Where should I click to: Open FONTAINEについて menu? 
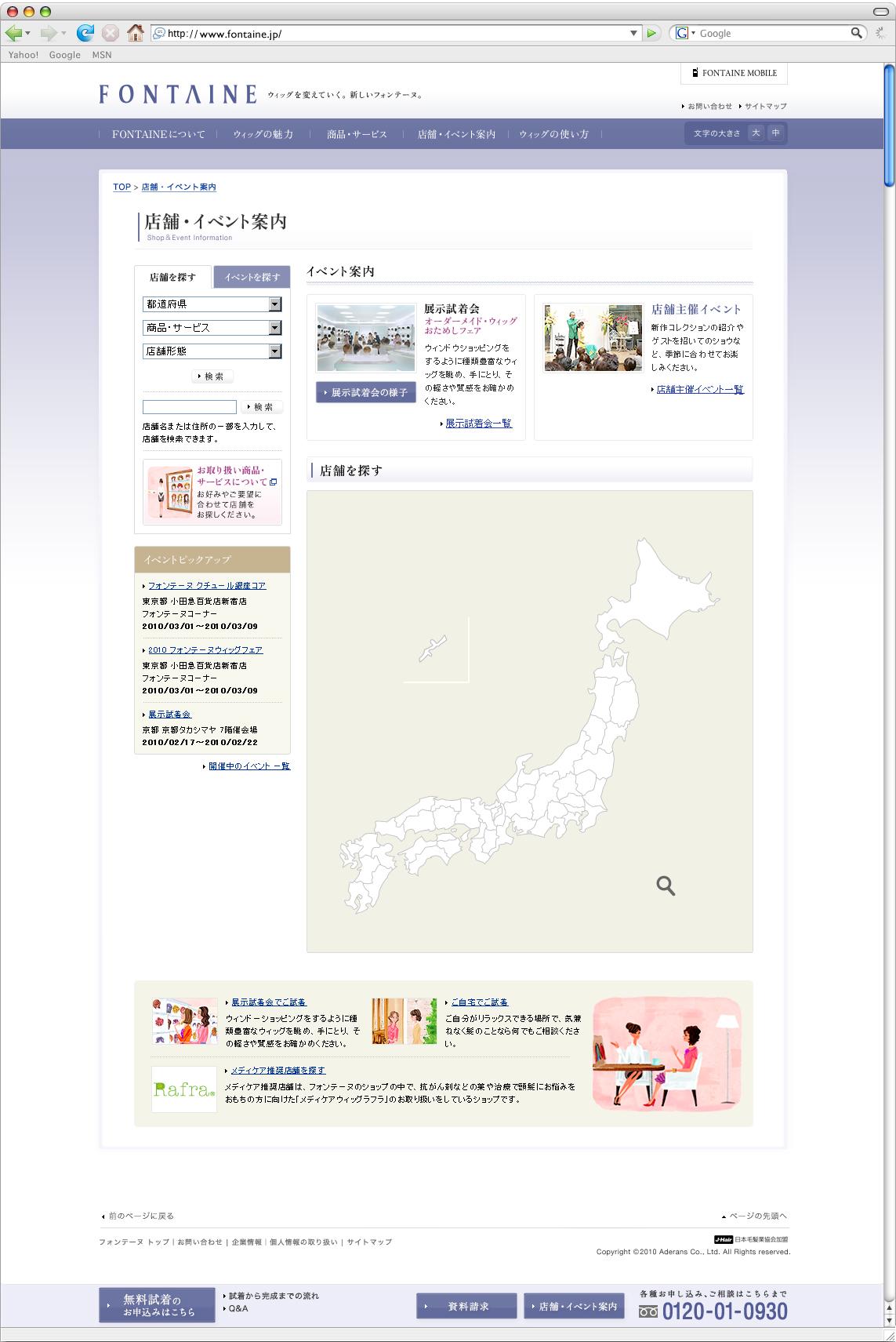(x=158, y=134)
